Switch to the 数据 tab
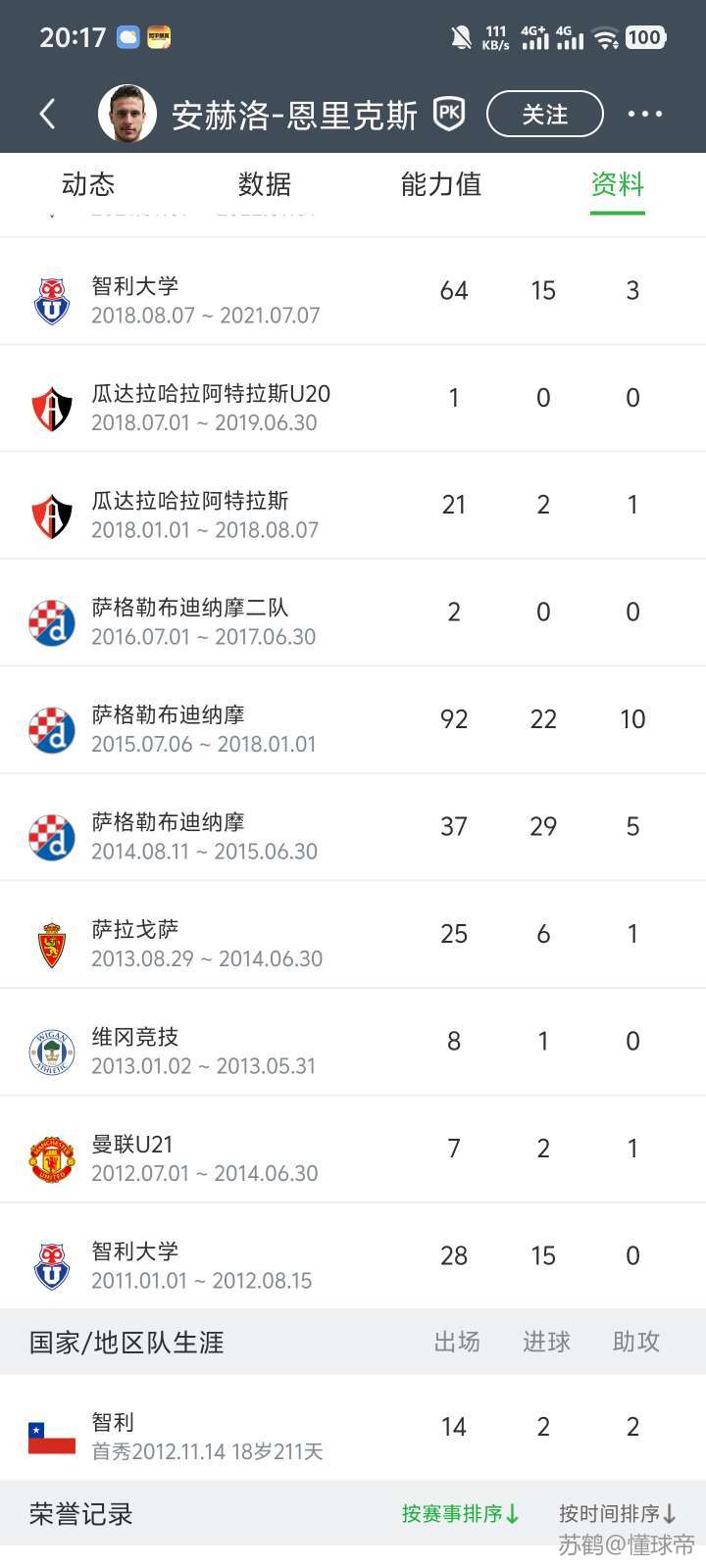Image resolution: width=706 pixels, height=1568 pixels. [x=264, y=184]
